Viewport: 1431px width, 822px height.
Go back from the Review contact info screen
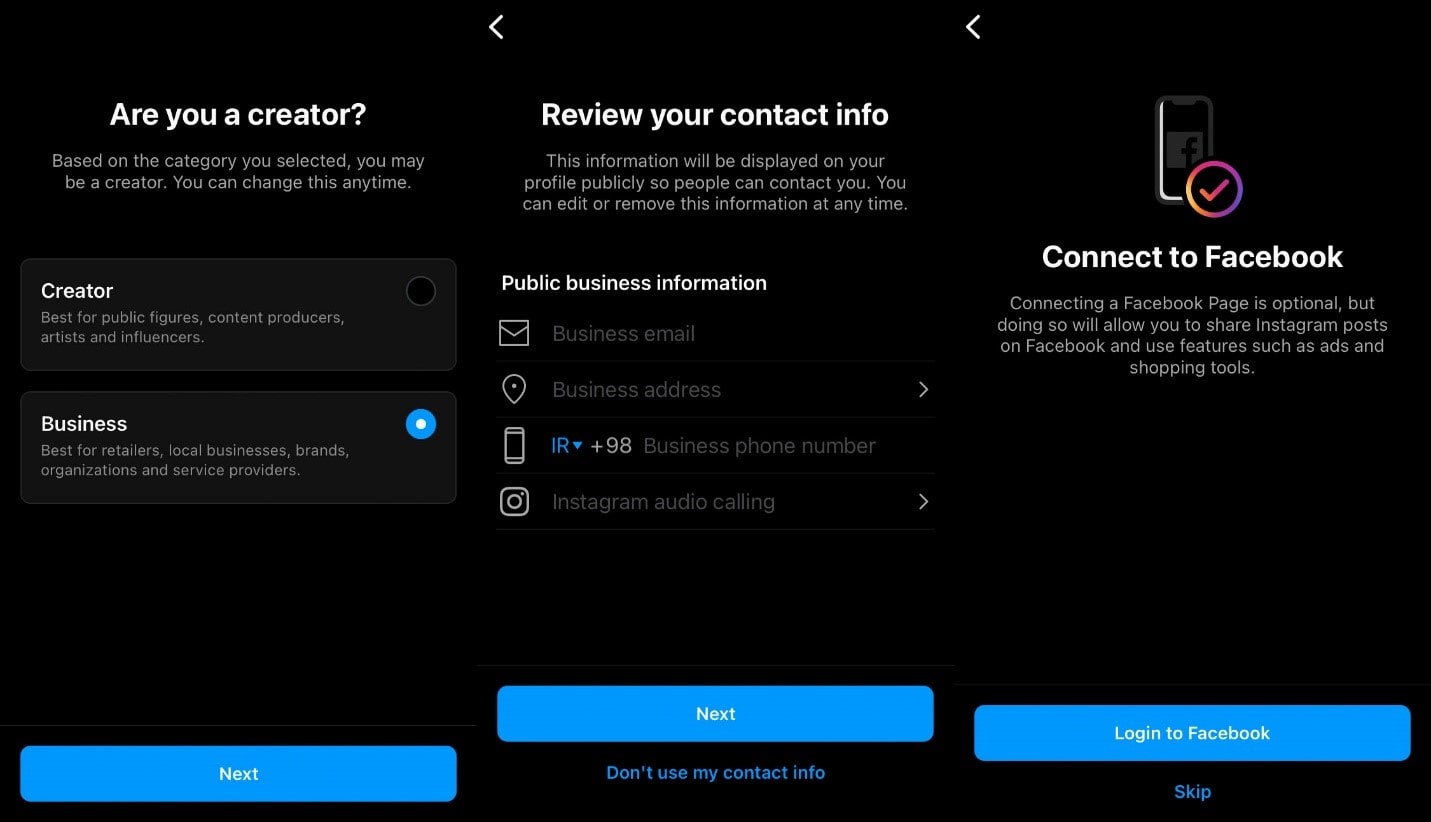[x=496, y=27]
